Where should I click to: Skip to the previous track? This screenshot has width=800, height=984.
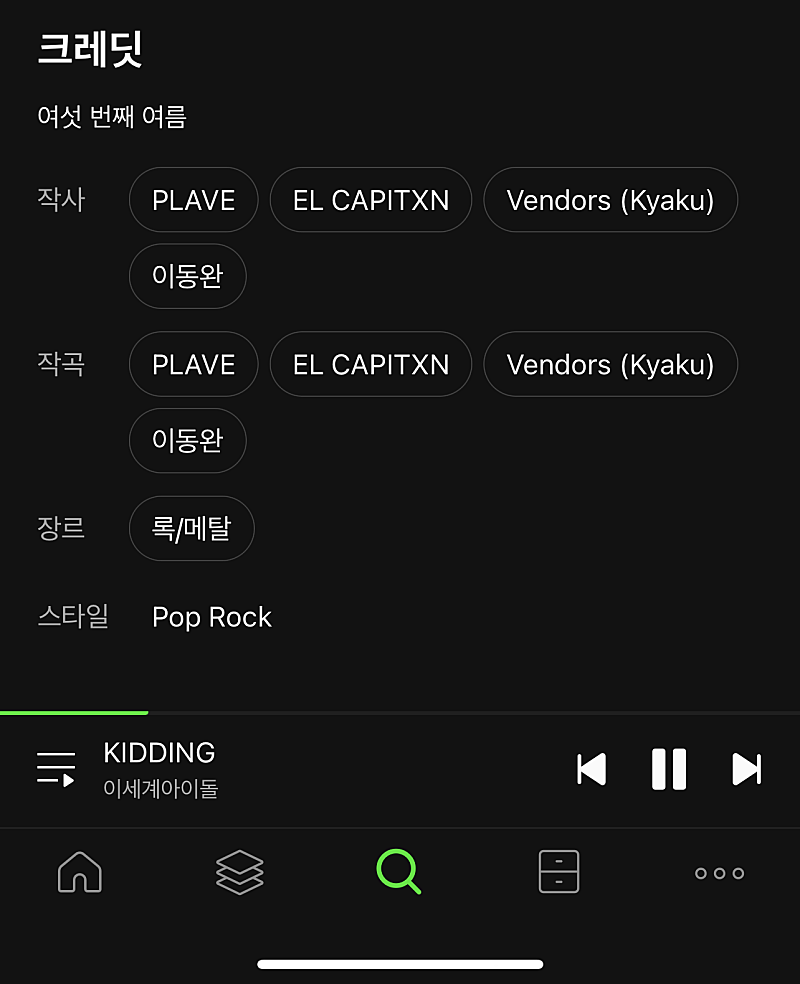(x=592, y=769)
